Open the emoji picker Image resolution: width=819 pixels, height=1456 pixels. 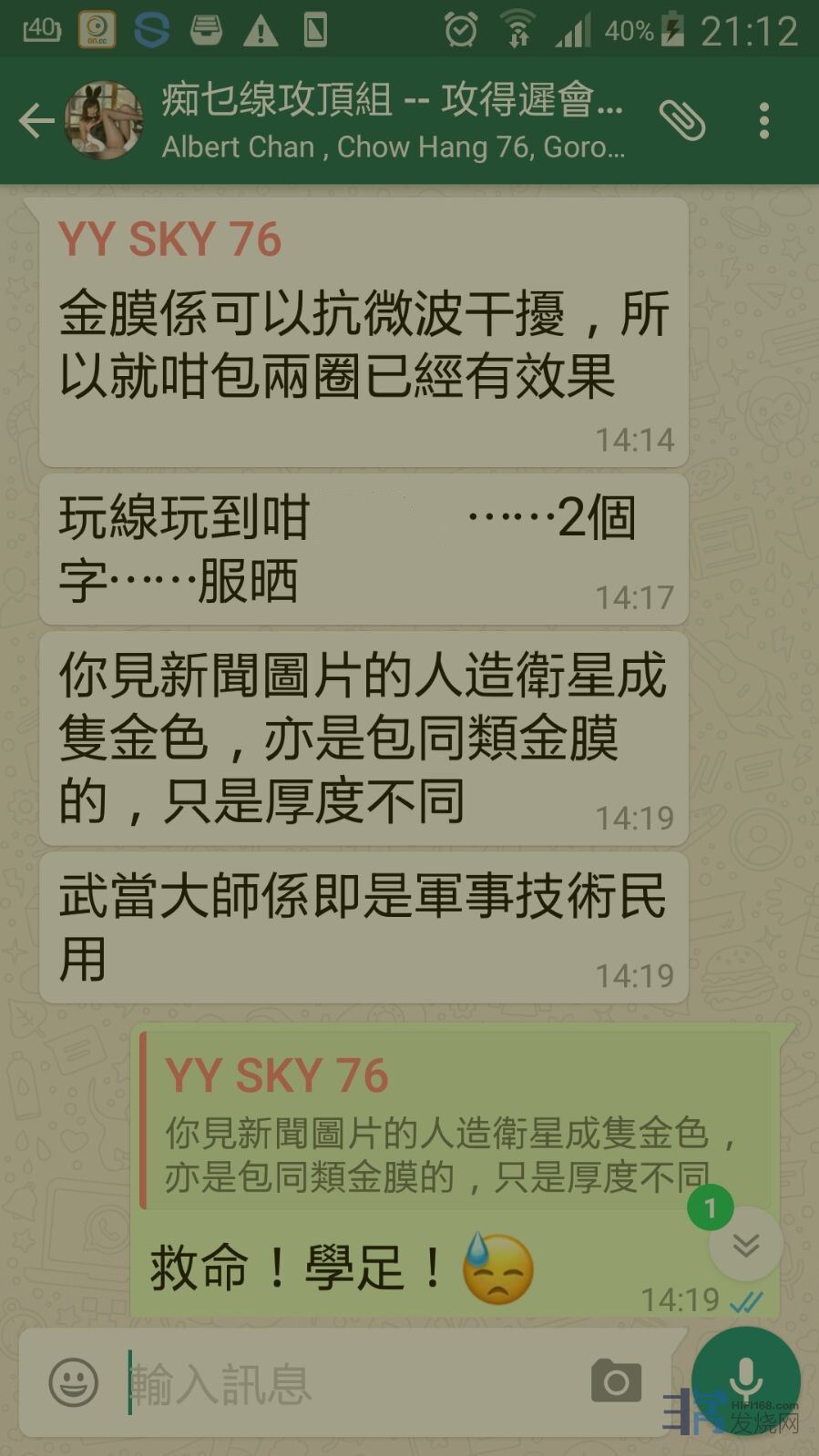tap(73, 1382)
